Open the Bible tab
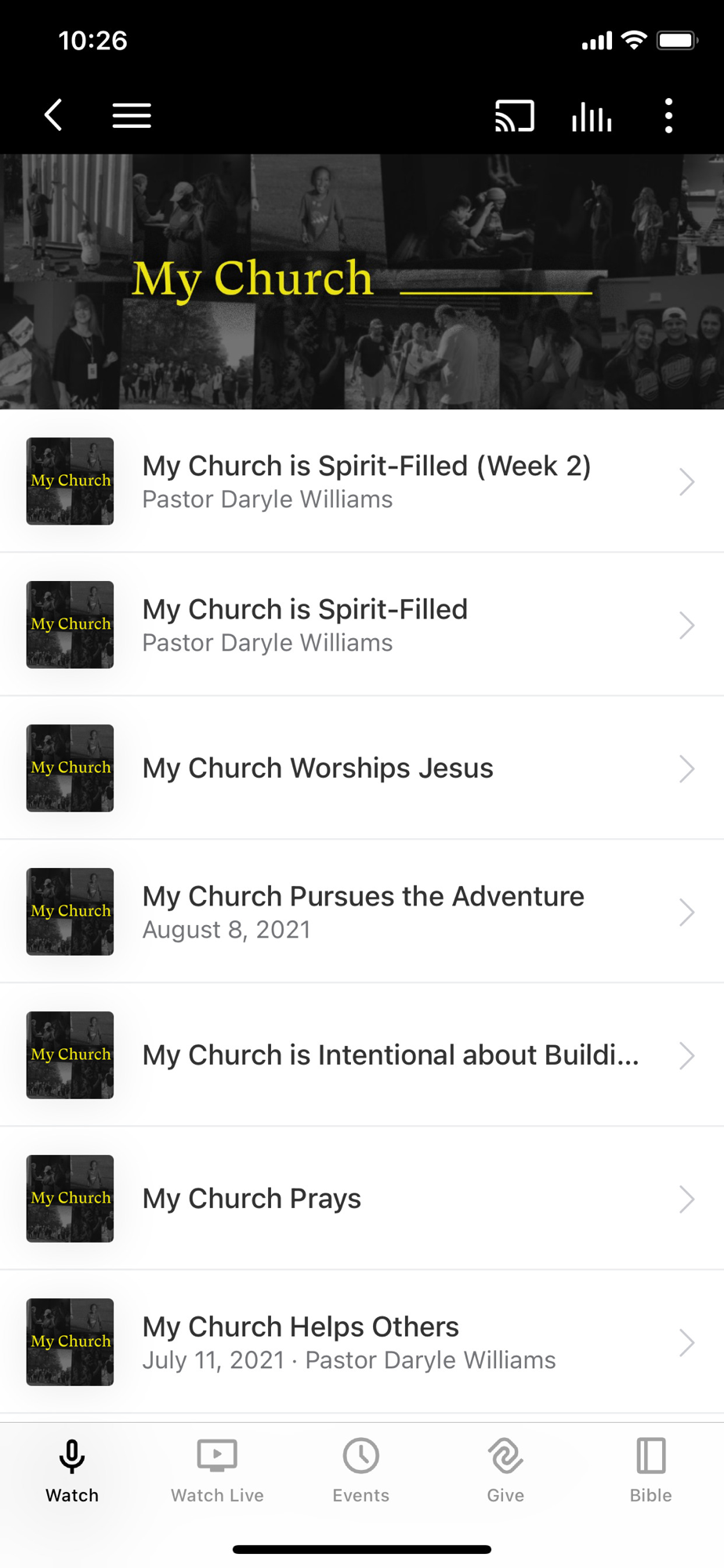The height and width of the screenshot is (1568, 724). 650,1471
